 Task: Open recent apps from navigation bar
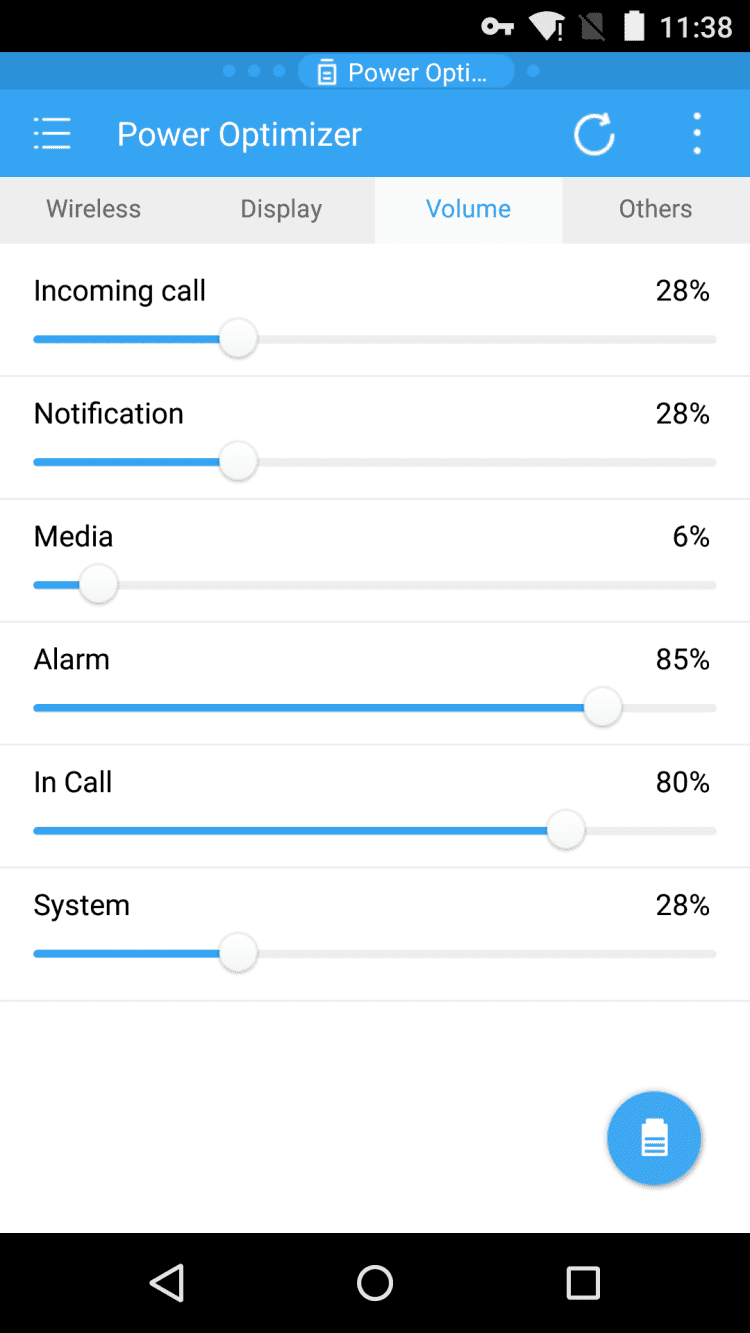[x=582, y=1282]
